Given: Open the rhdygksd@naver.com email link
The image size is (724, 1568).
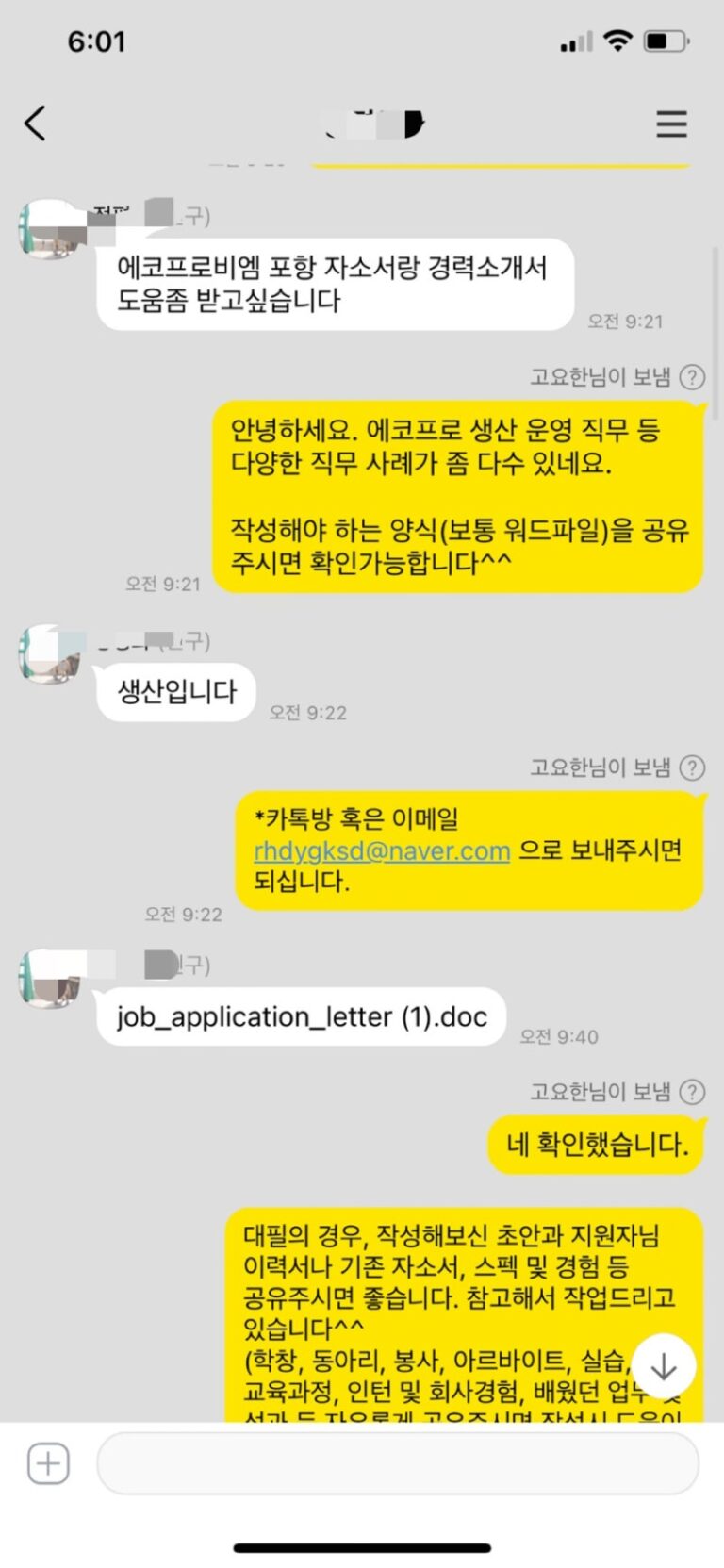Looking at the screenshot, I should click(x=382, y=851).
